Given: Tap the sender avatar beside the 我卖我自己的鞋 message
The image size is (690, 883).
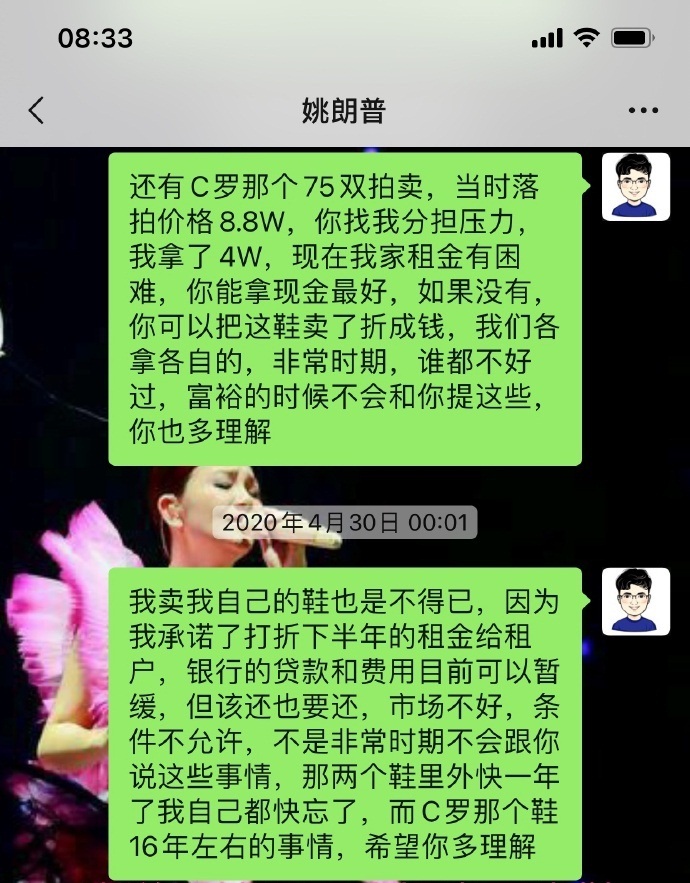Looking at the screenshot, I should (x=635, y=601).
